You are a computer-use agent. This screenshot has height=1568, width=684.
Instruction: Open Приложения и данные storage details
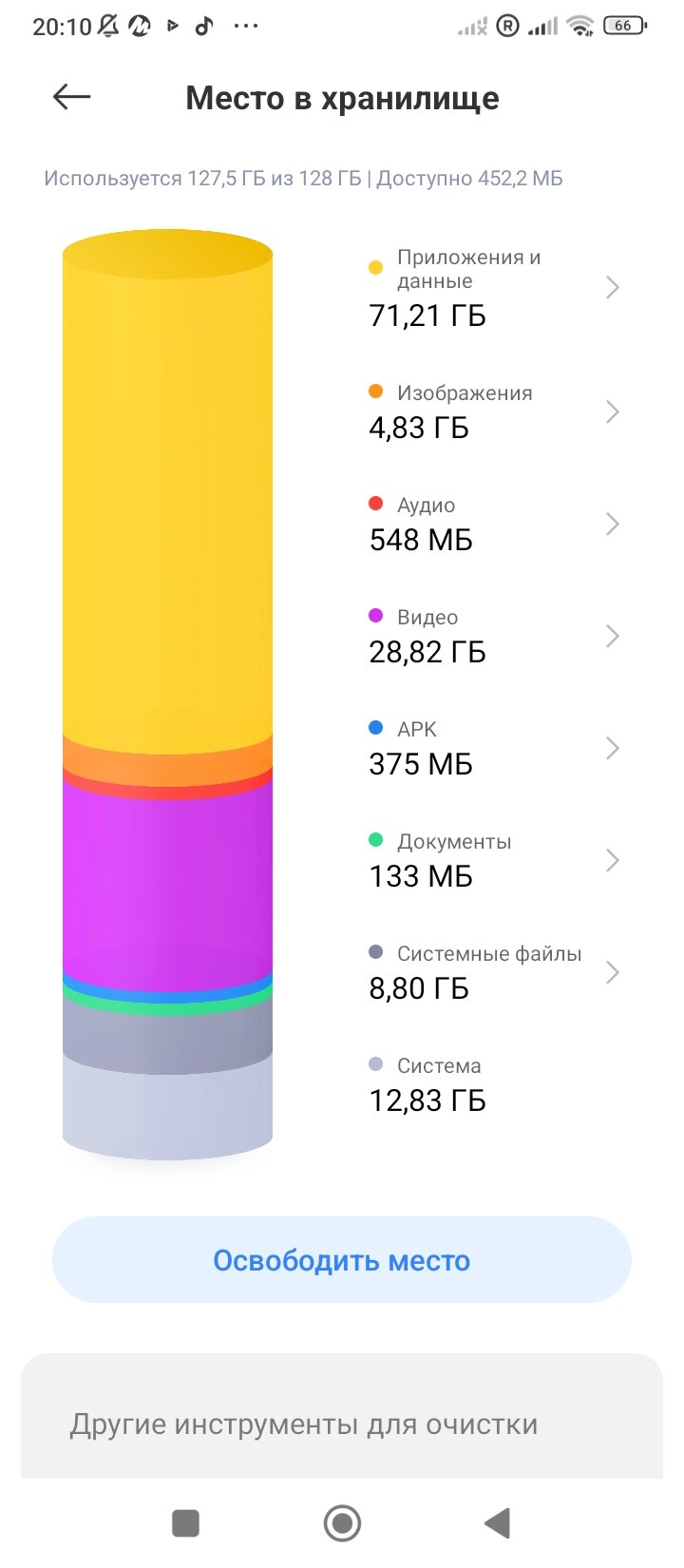492,288
